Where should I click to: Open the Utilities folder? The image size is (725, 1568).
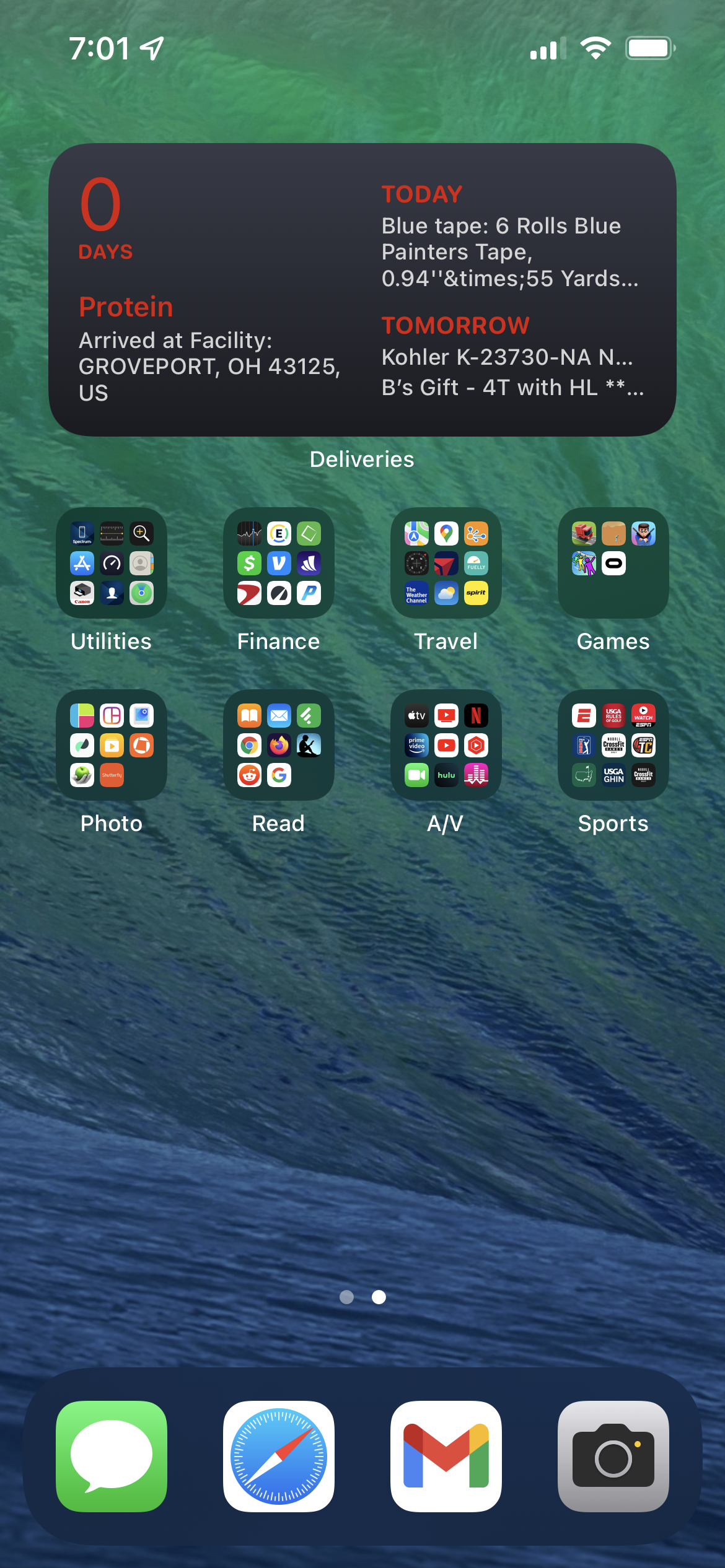click(112, 563)
